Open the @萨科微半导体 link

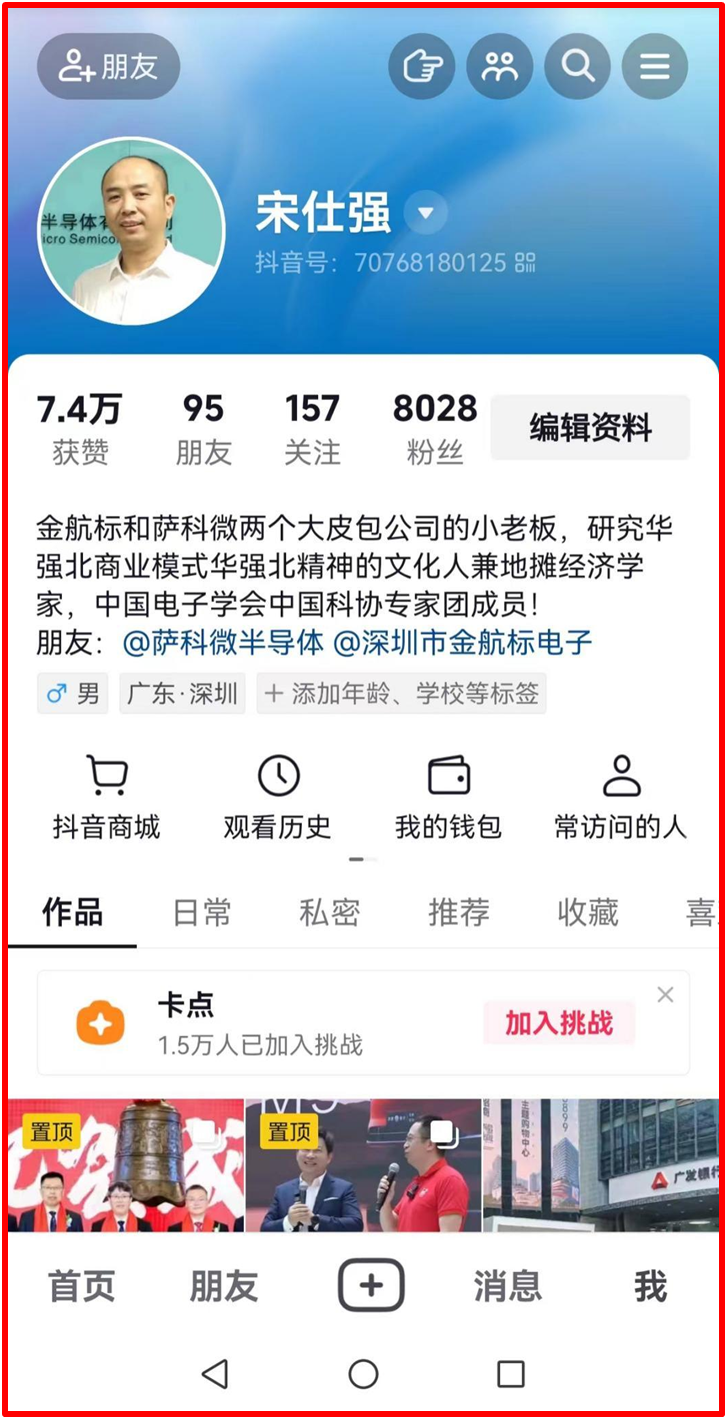[x=223, y=642]
